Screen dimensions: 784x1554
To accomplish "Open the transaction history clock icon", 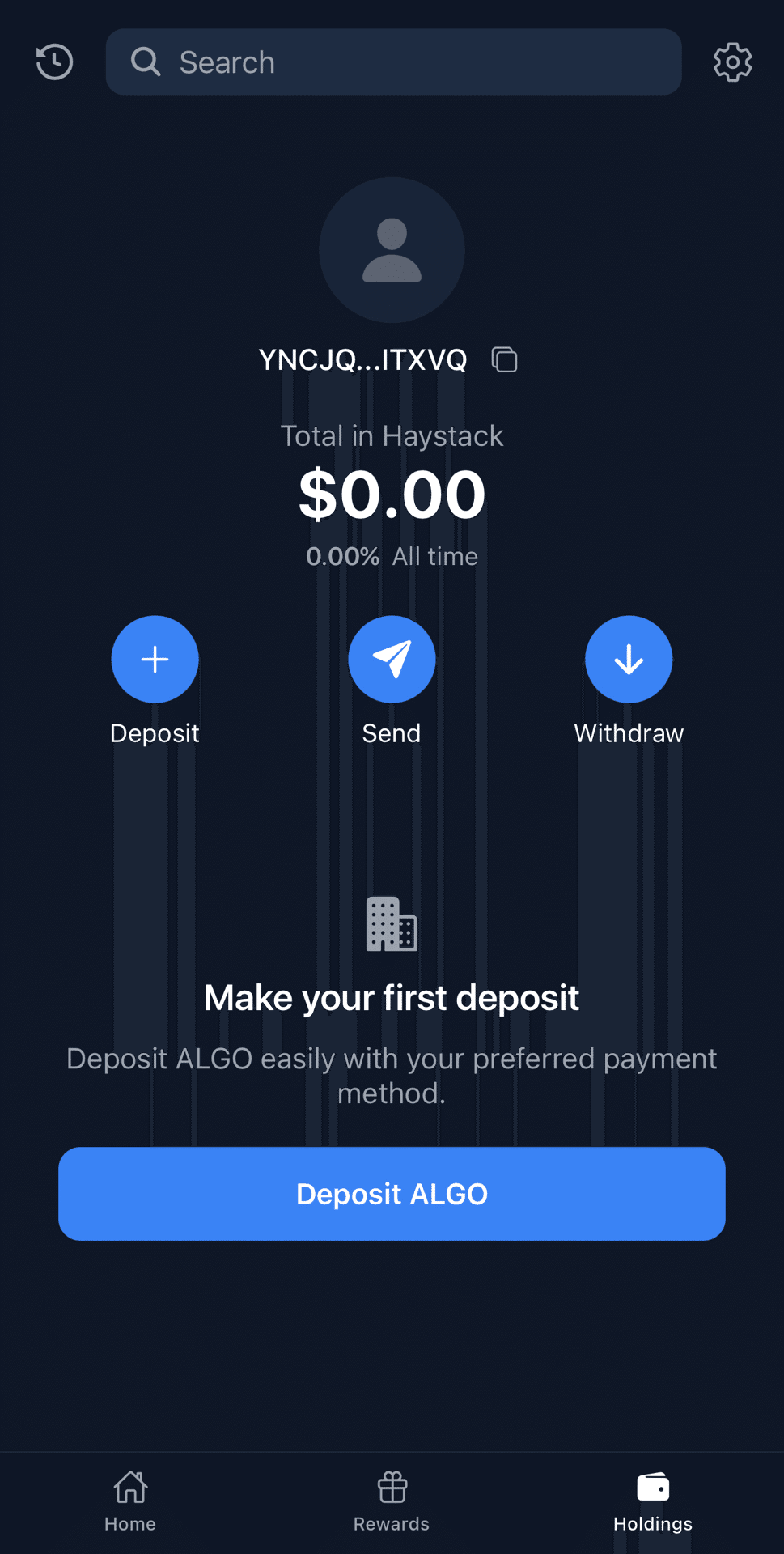I will [54, 62].
